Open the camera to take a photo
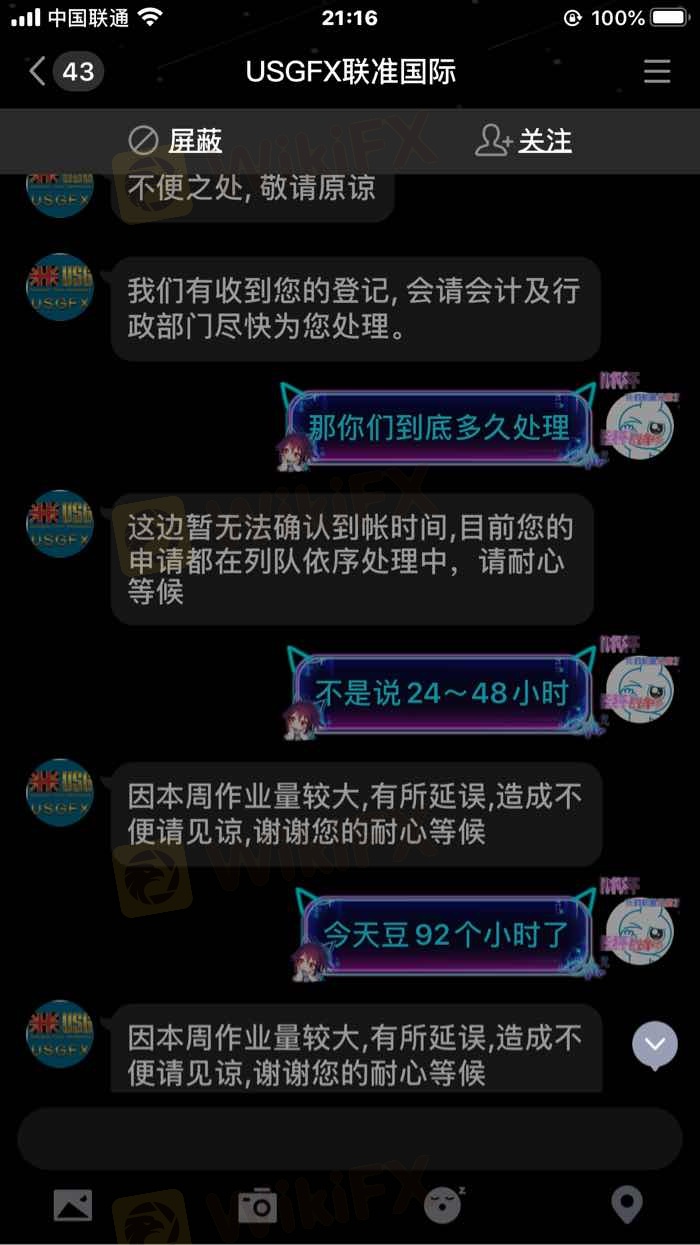700x1245 pixels. click(x=257, y=1205)
